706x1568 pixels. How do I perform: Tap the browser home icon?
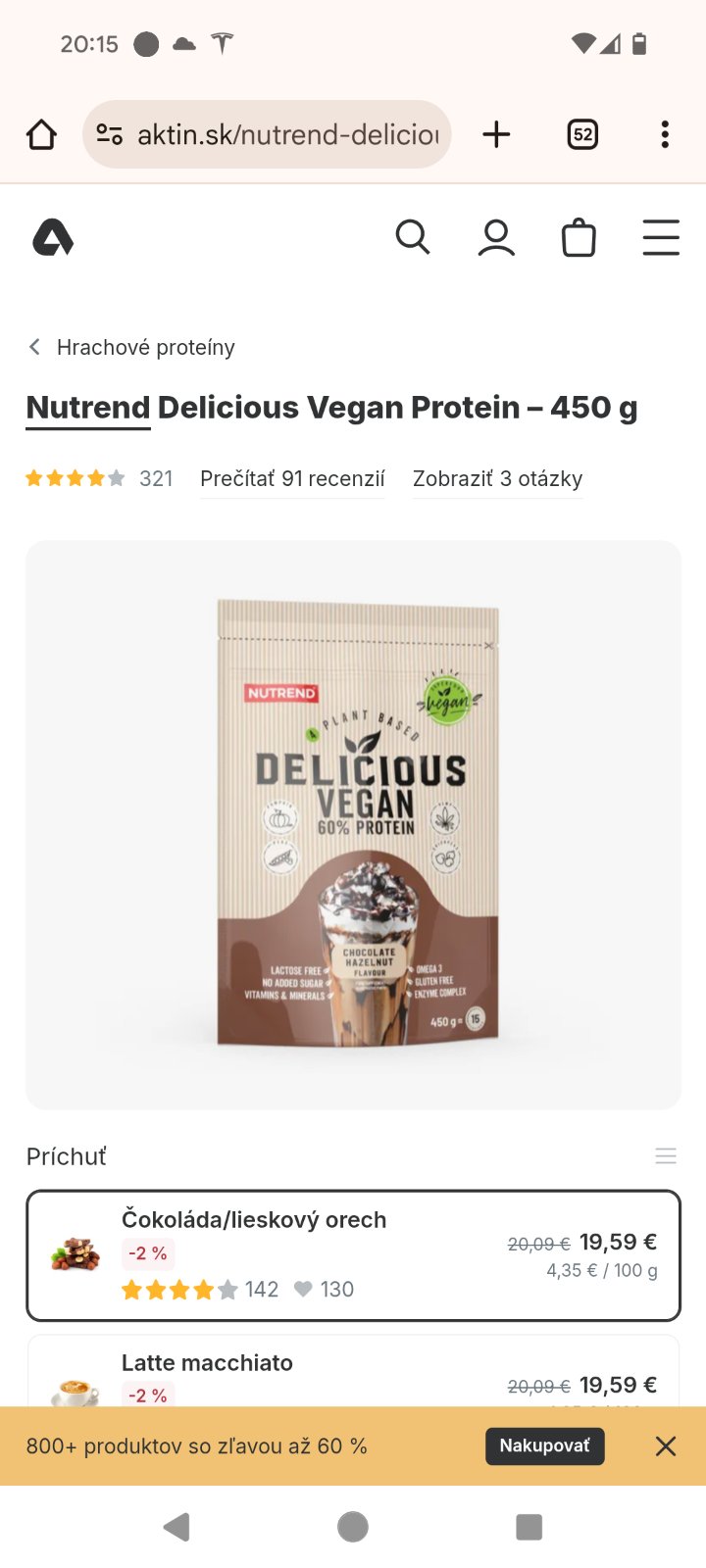pos(41,134)
